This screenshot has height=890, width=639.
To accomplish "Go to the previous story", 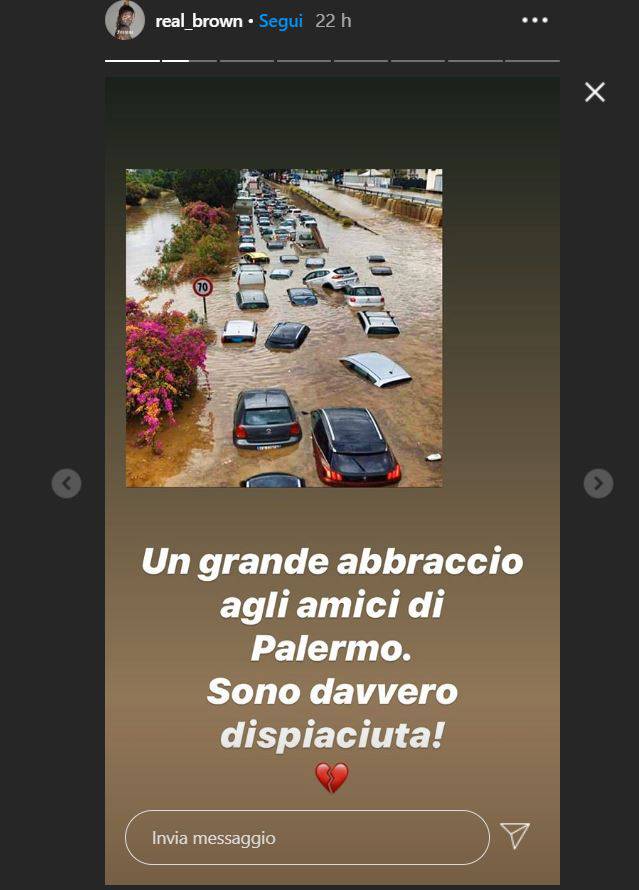I will [66, 484].
